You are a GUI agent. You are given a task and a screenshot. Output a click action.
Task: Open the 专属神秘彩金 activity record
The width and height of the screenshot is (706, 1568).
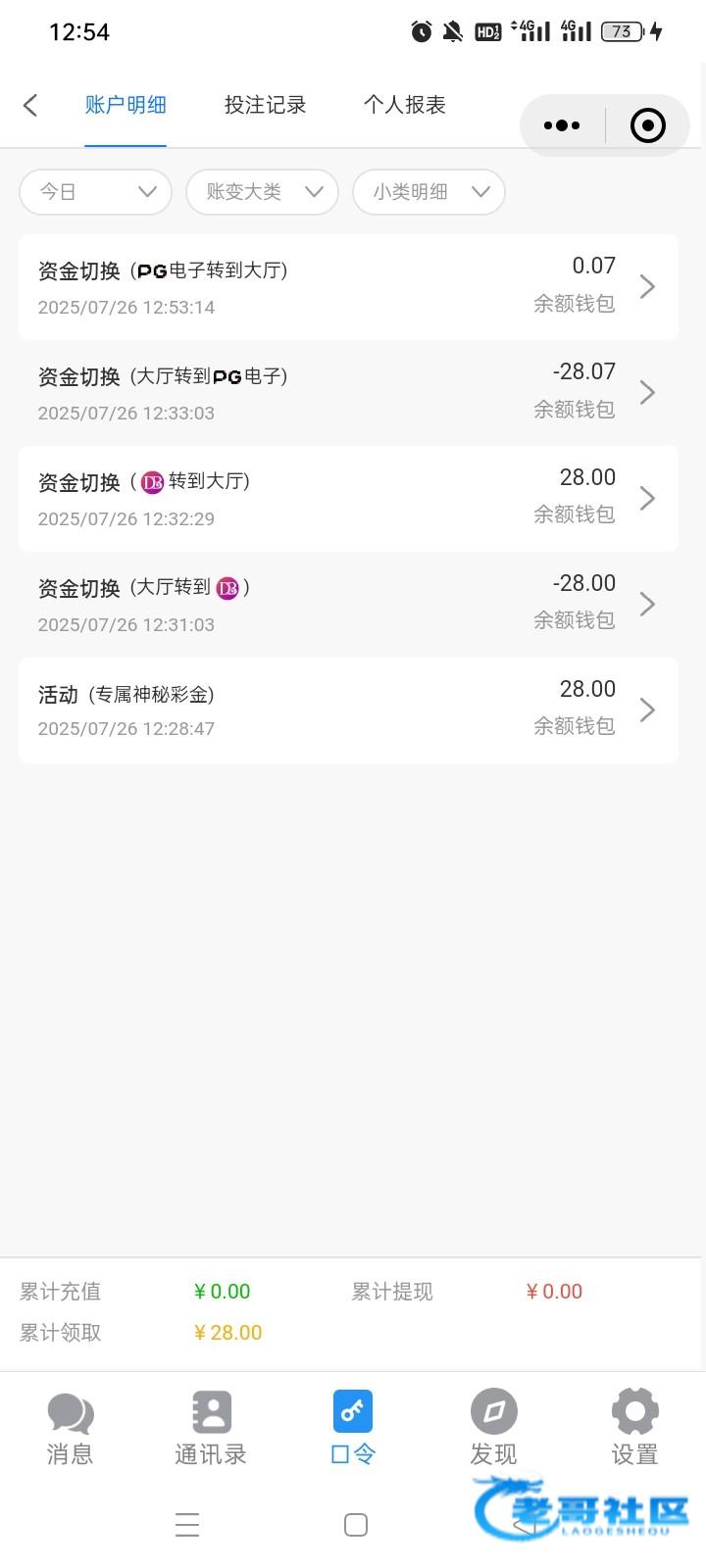[348, 710]
